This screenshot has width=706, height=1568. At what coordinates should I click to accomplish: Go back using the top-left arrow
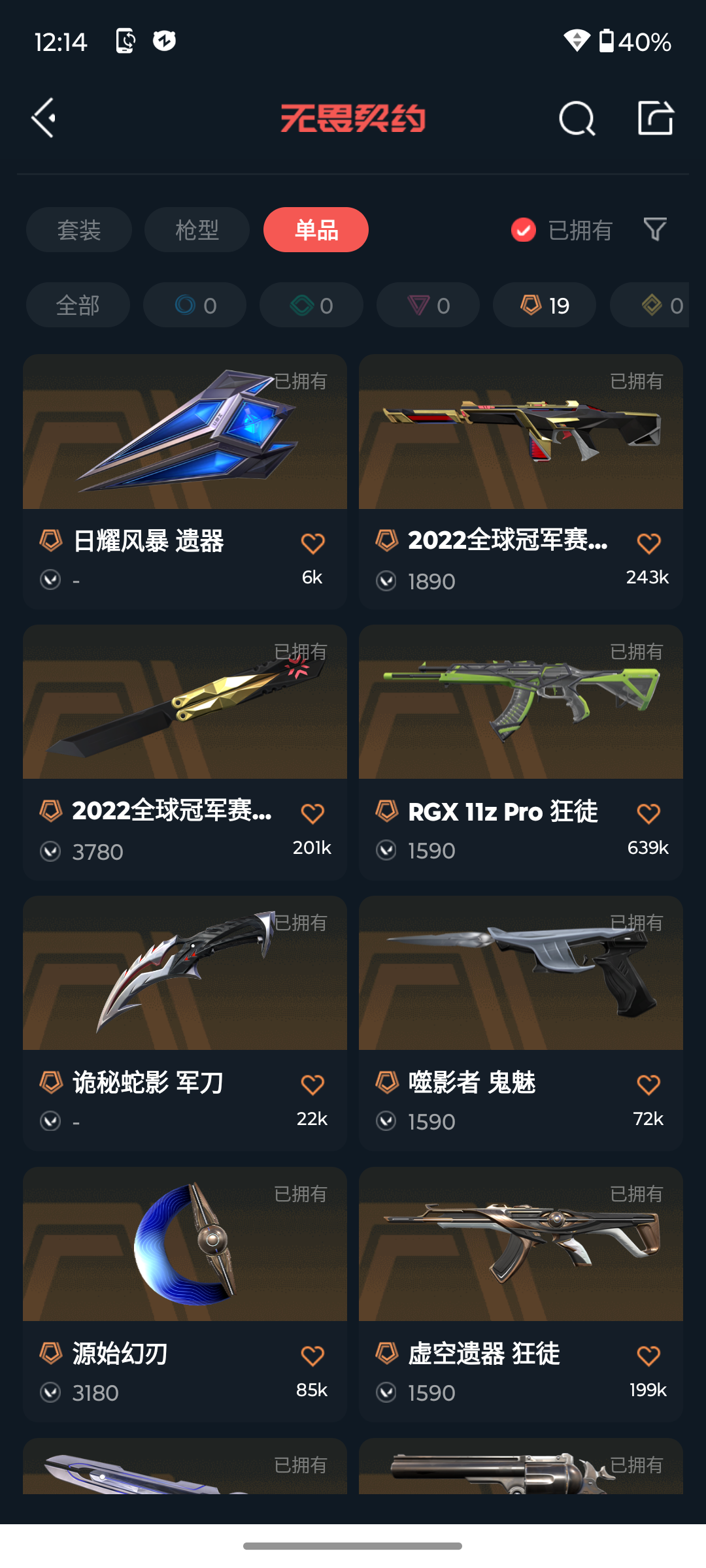44,118
